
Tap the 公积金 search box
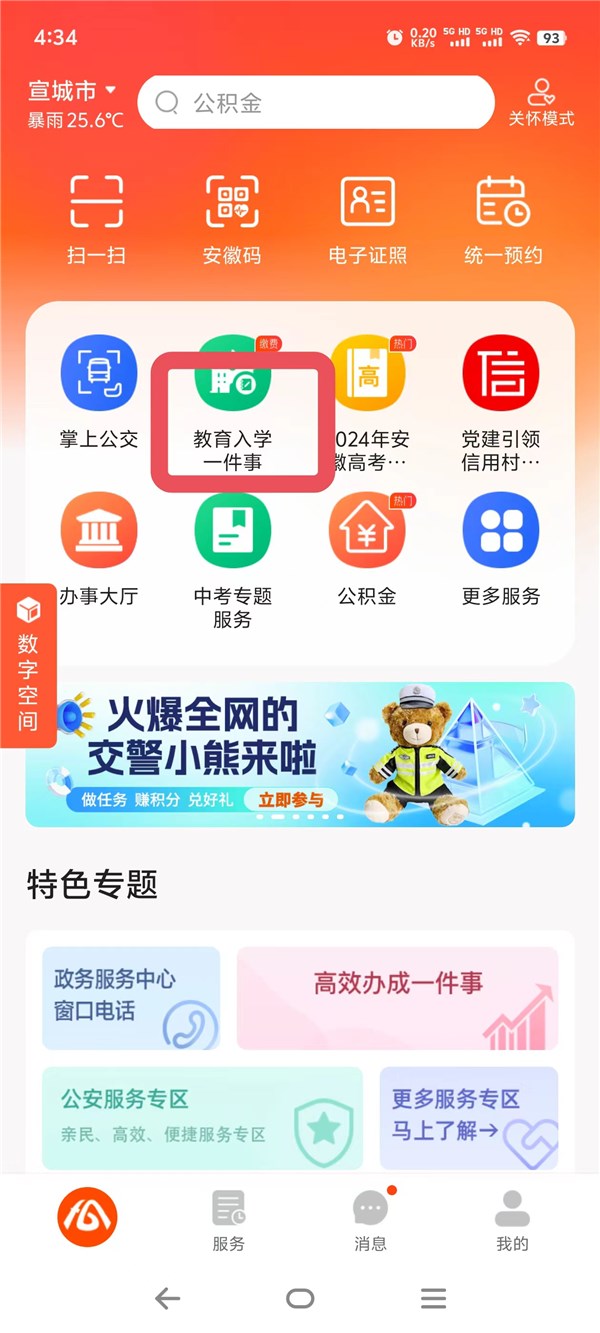316,102
